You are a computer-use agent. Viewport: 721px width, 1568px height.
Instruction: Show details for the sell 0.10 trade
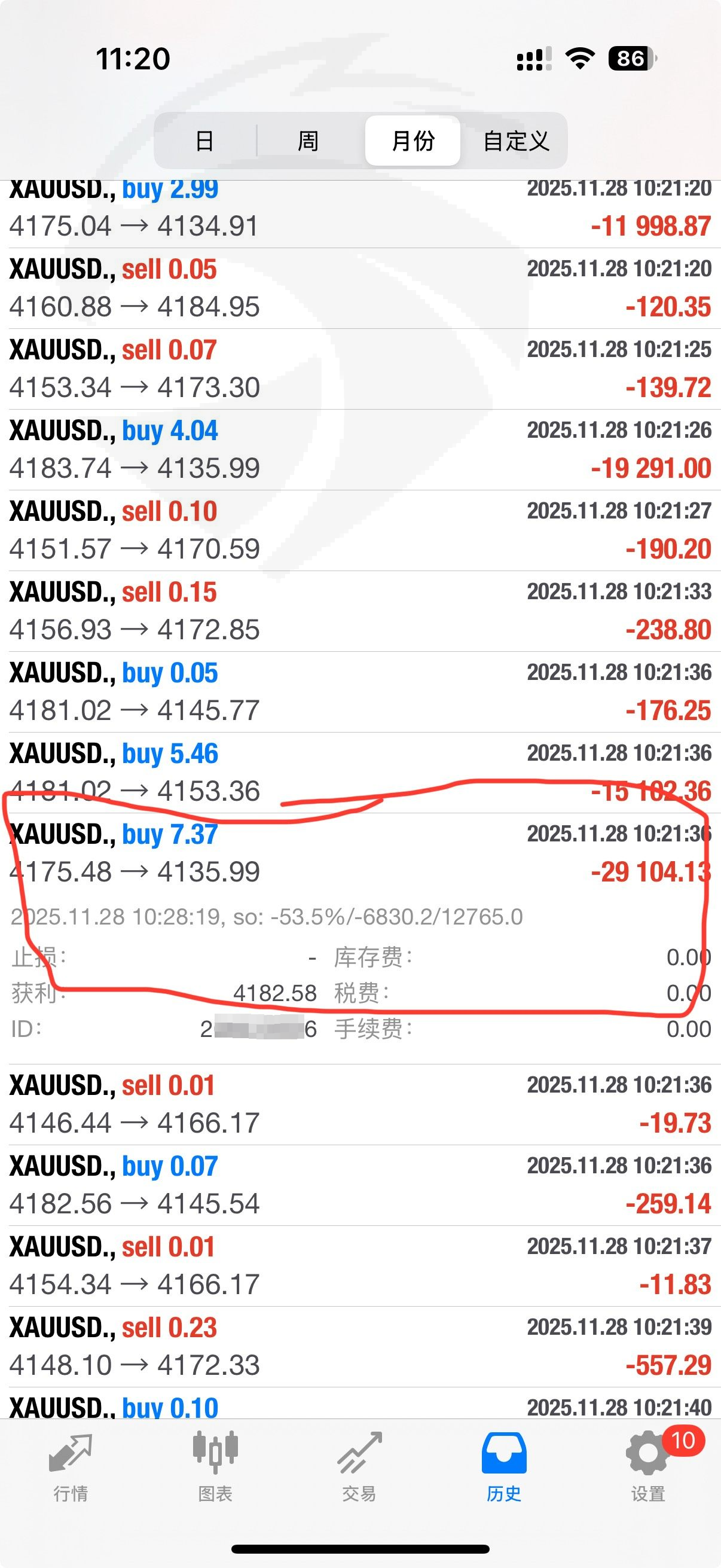(x=360, y=530)
